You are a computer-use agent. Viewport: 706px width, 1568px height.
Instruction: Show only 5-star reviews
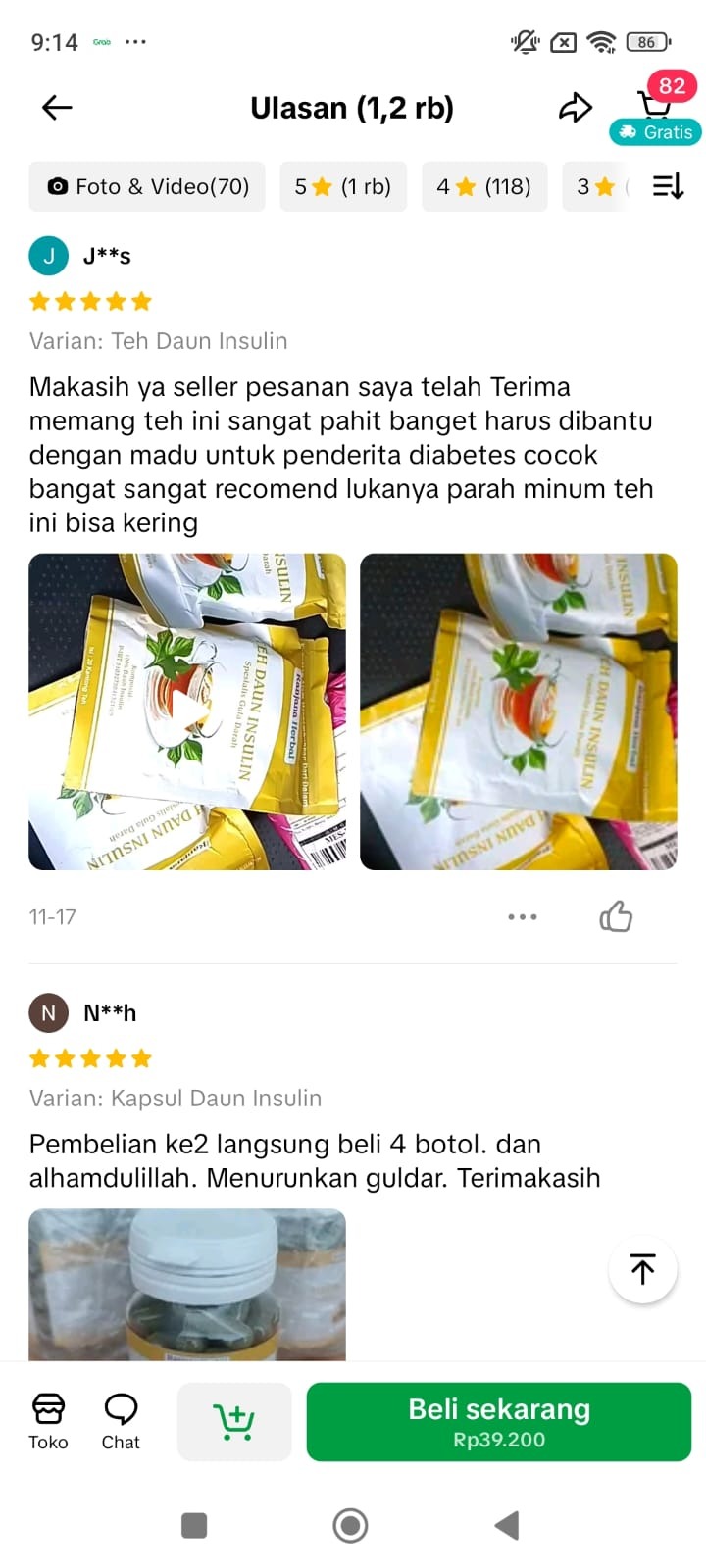(342, 186)
